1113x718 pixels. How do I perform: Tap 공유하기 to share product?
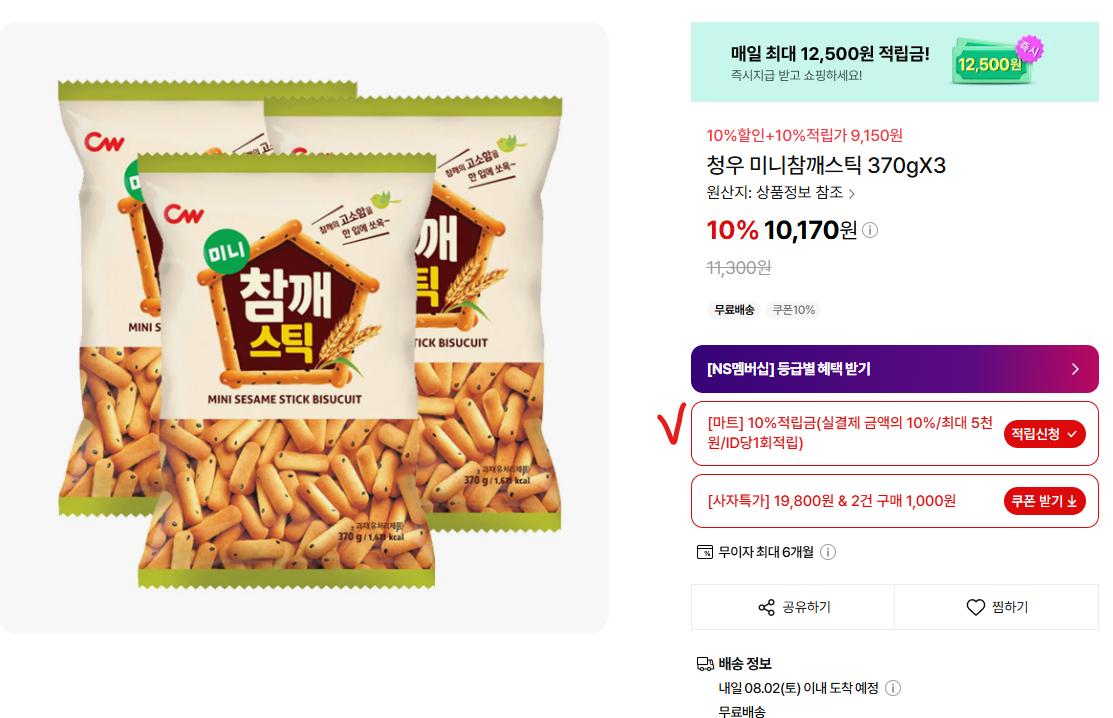pos(794,607)
